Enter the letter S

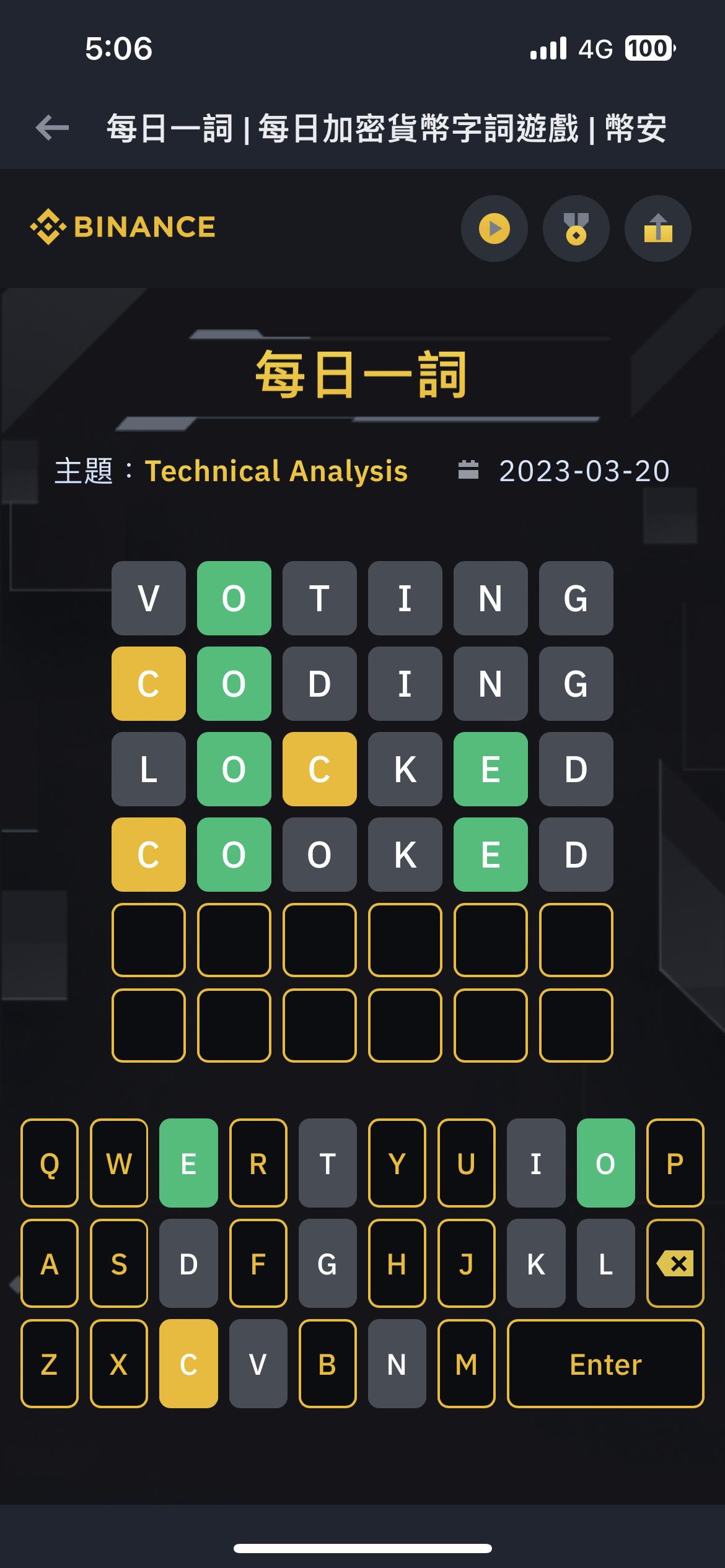[119, 1264]
